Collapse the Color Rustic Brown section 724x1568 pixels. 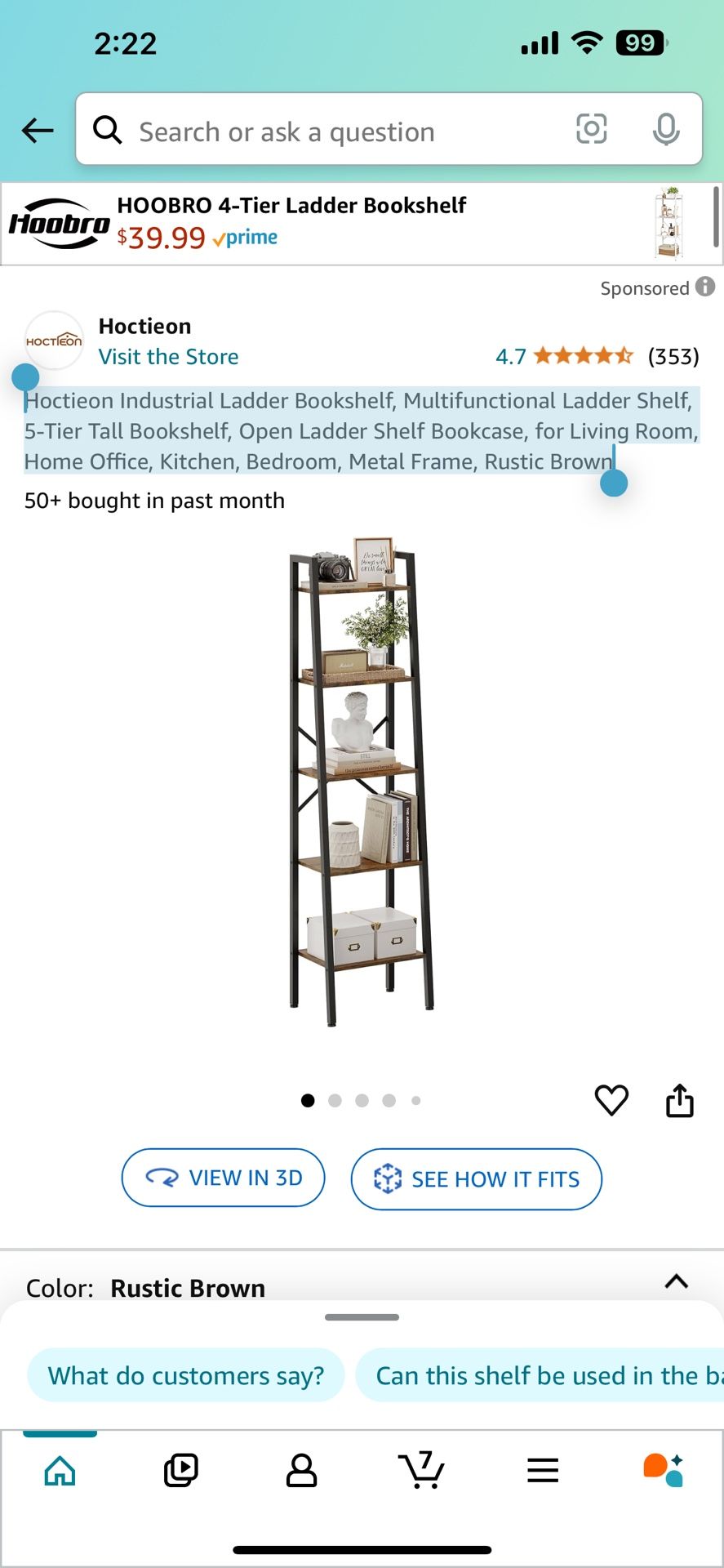coord(676,1282)
